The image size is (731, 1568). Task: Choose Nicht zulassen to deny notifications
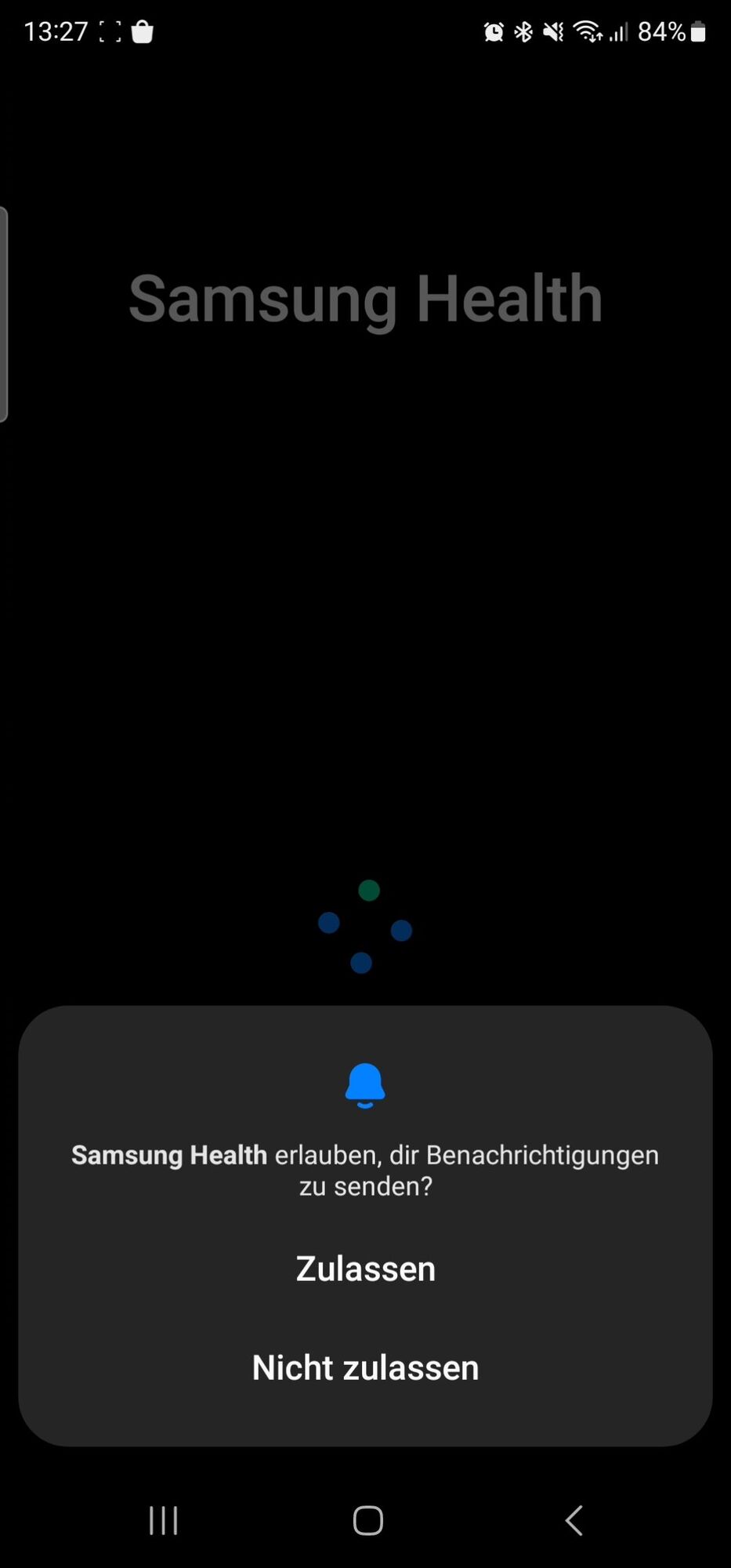[x=365, y=1367]
